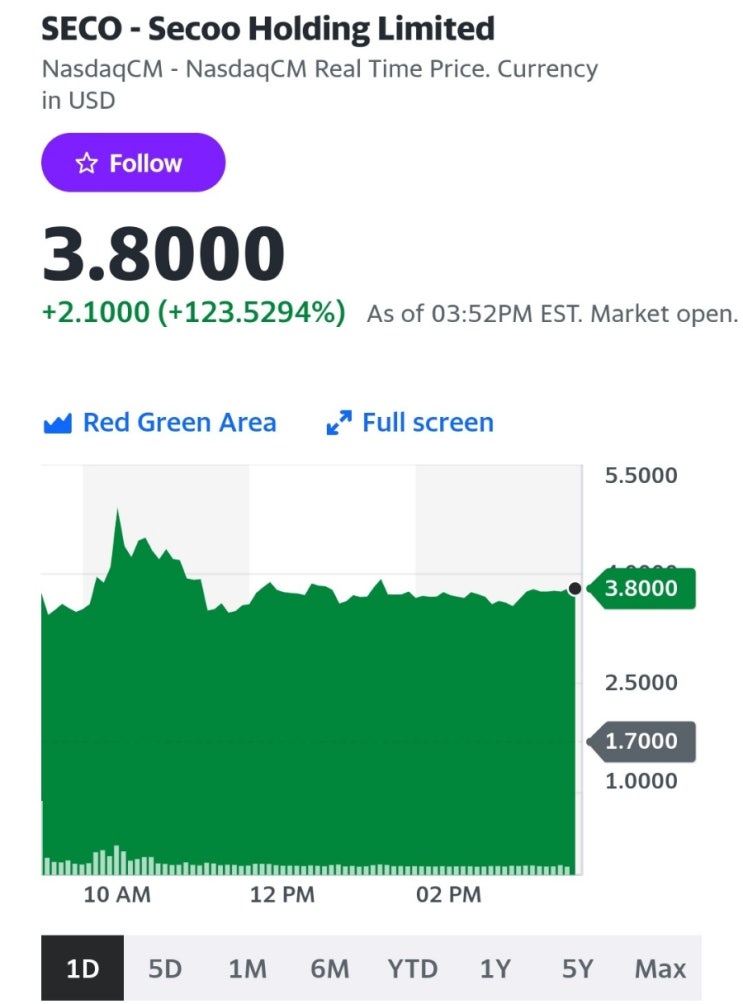The width and height of the screenshot is (743, 1004).
Task: Open the Max time range
Action: click(659, 968)
